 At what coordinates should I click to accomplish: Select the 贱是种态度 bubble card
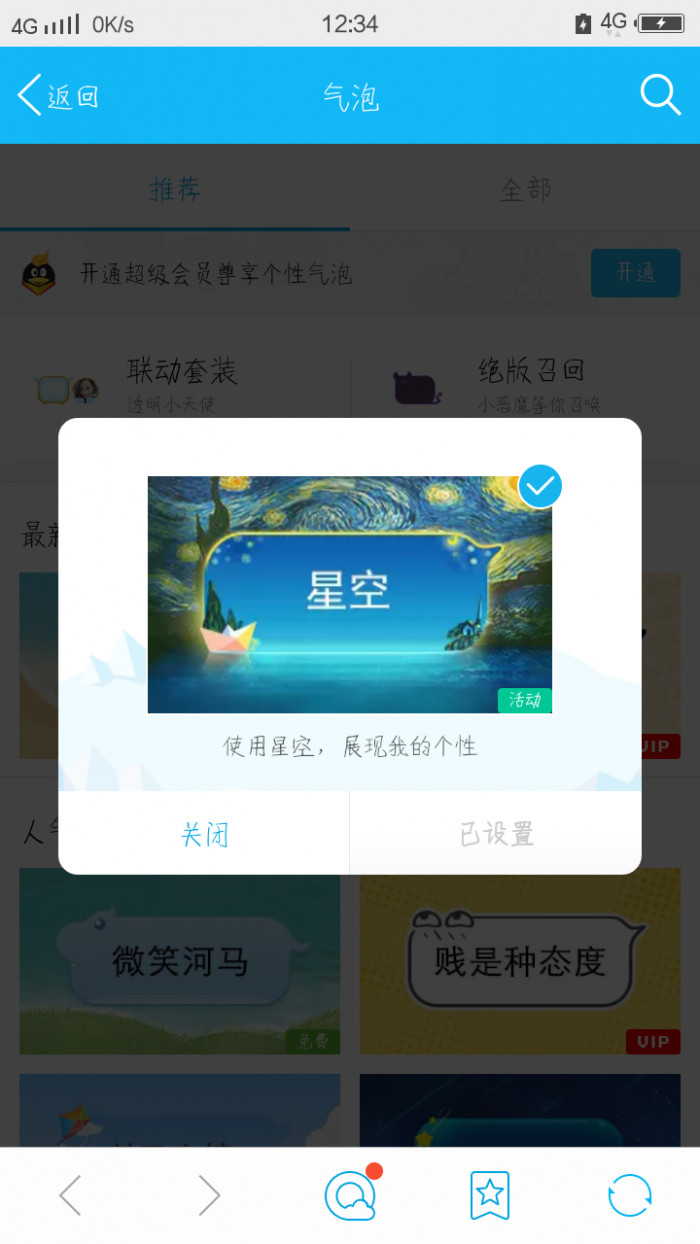click(520, 960)
